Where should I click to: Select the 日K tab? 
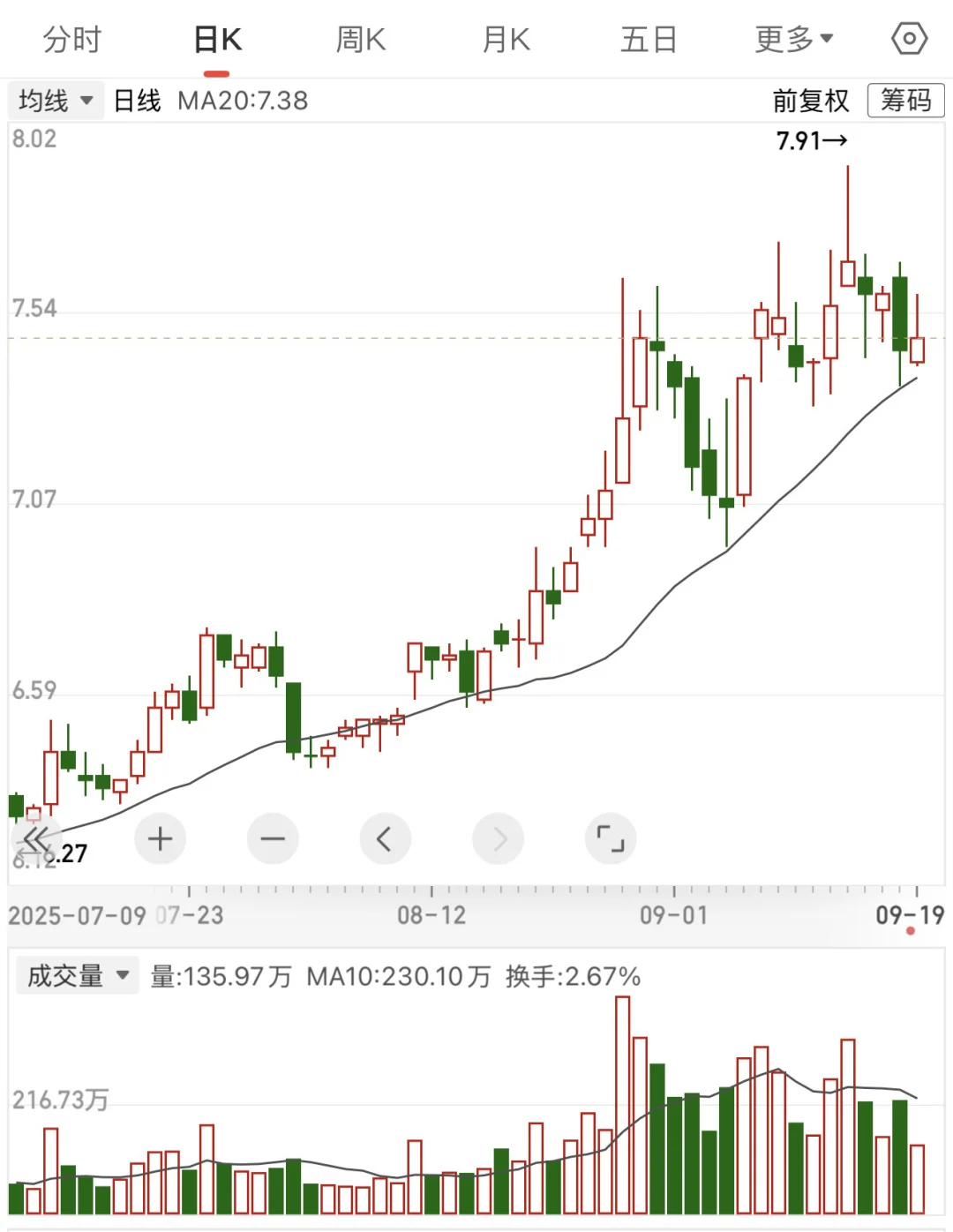pos(217,40)
